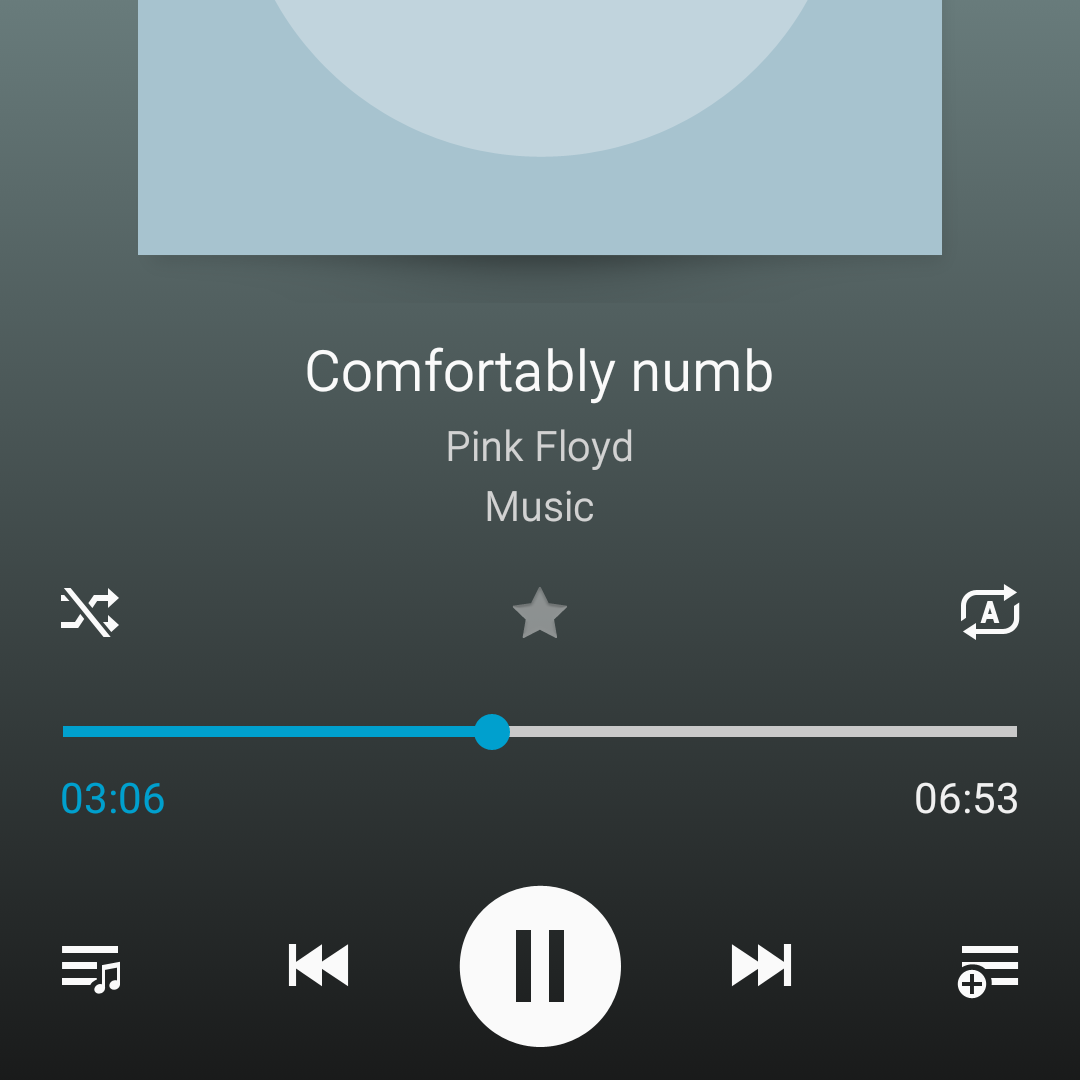Pause the current song
Image resolution: width=1080 pixels, height=1080 pixels.
[540, 966]
